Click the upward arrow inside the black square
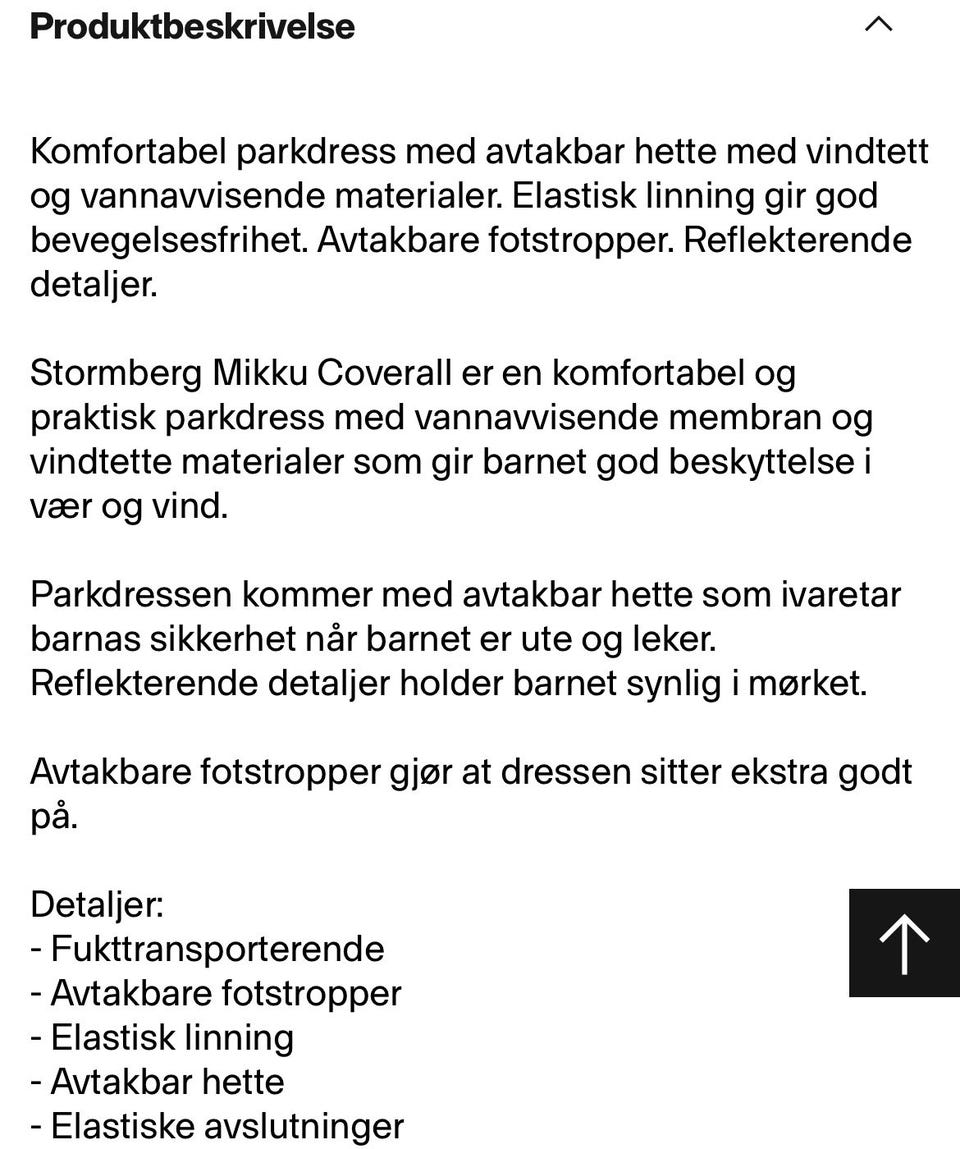Viewport: 960px width, 1149px height. tap(903, 941)
